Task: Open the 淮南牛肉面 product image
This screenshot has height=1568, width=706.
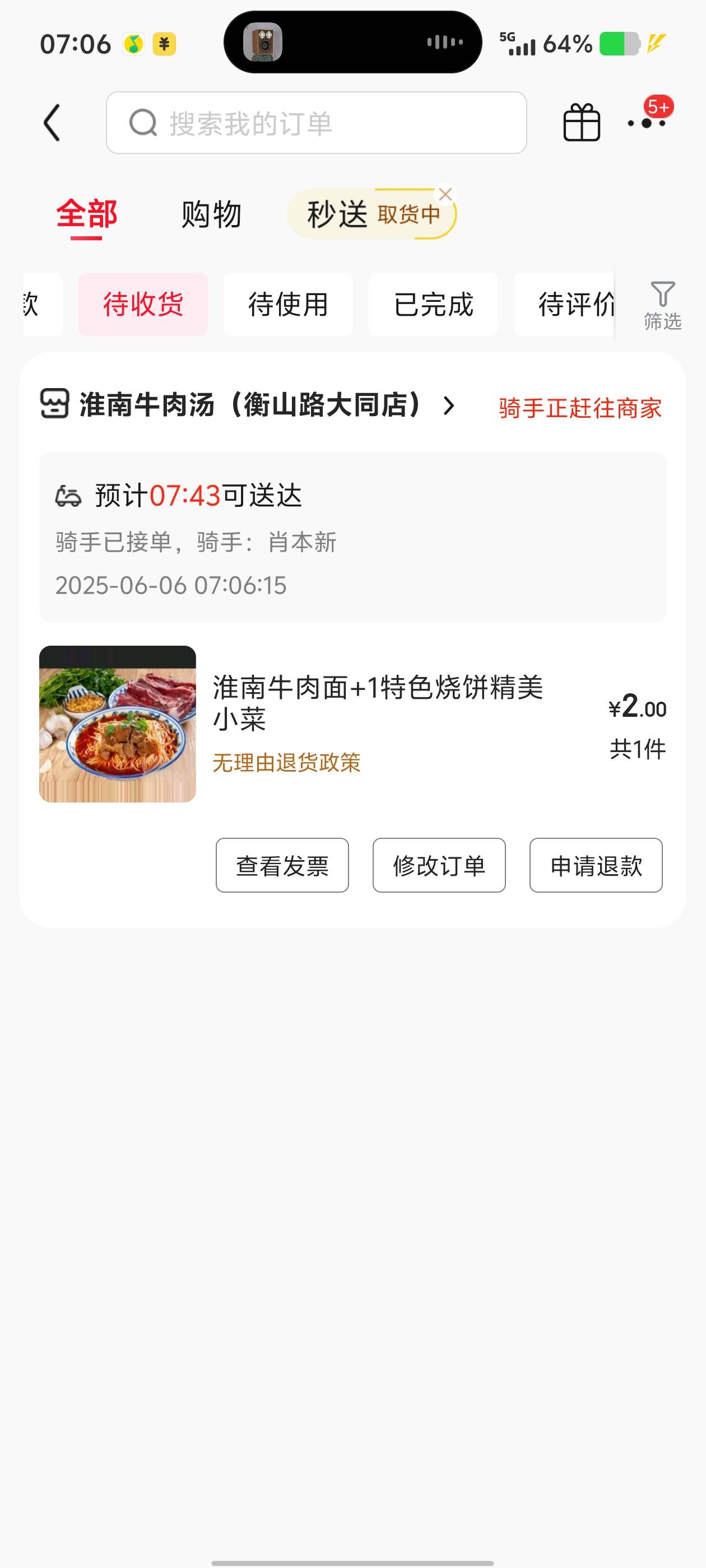Action: click(118, 724)
